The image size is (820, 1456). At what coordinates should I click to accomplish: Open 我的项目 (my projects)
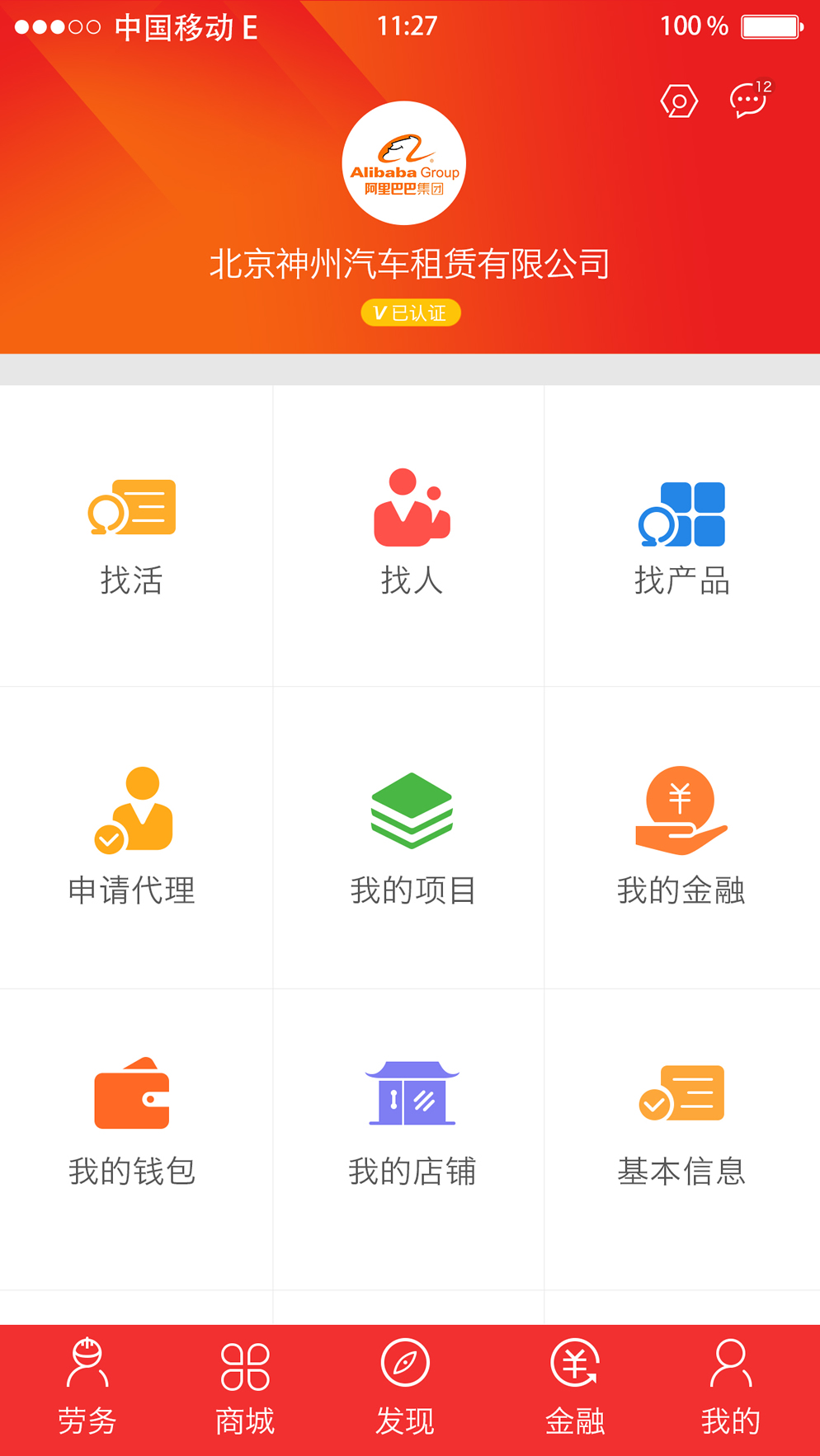[x=410, y=838]
